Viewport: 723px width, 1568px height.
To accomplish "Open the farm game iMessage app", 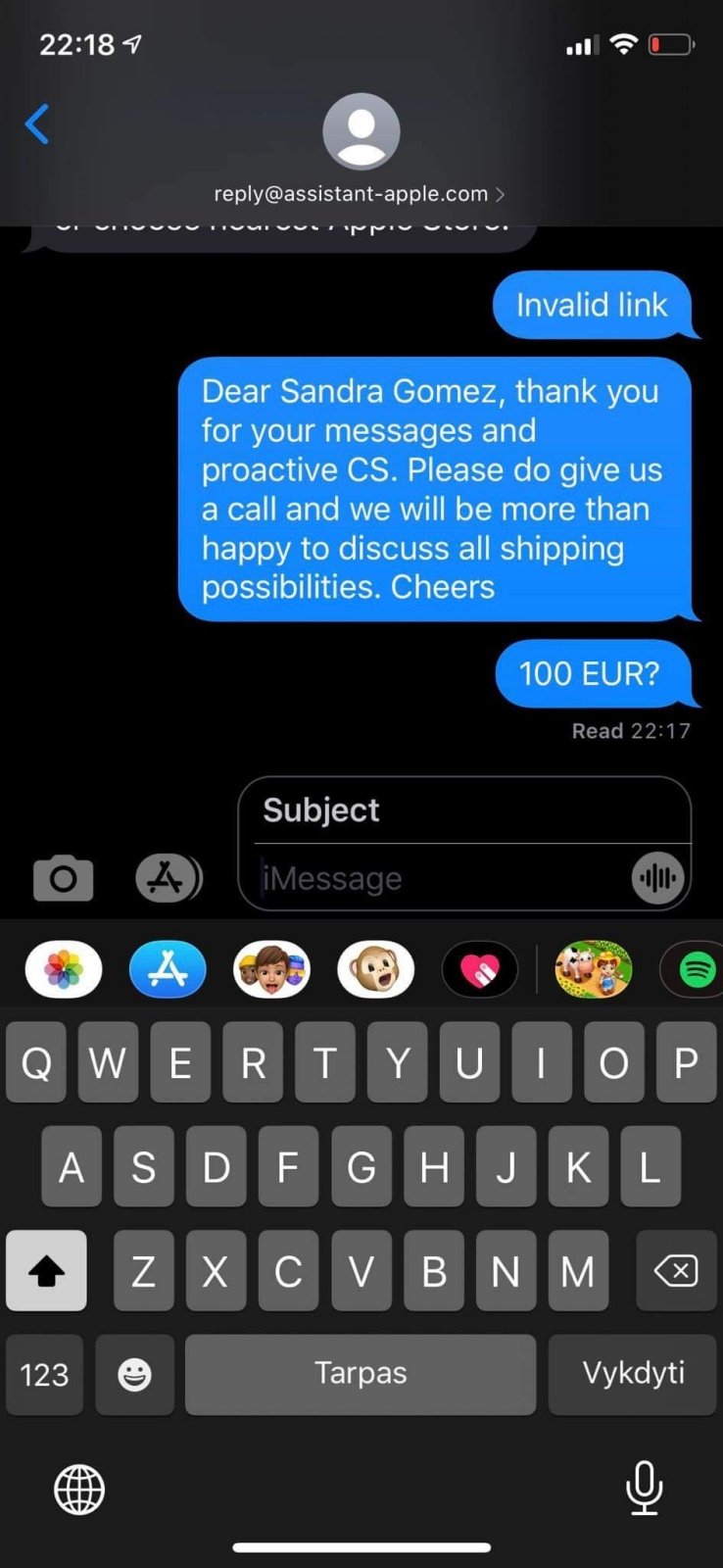I will pyautogui.click(x=594, y=970).
